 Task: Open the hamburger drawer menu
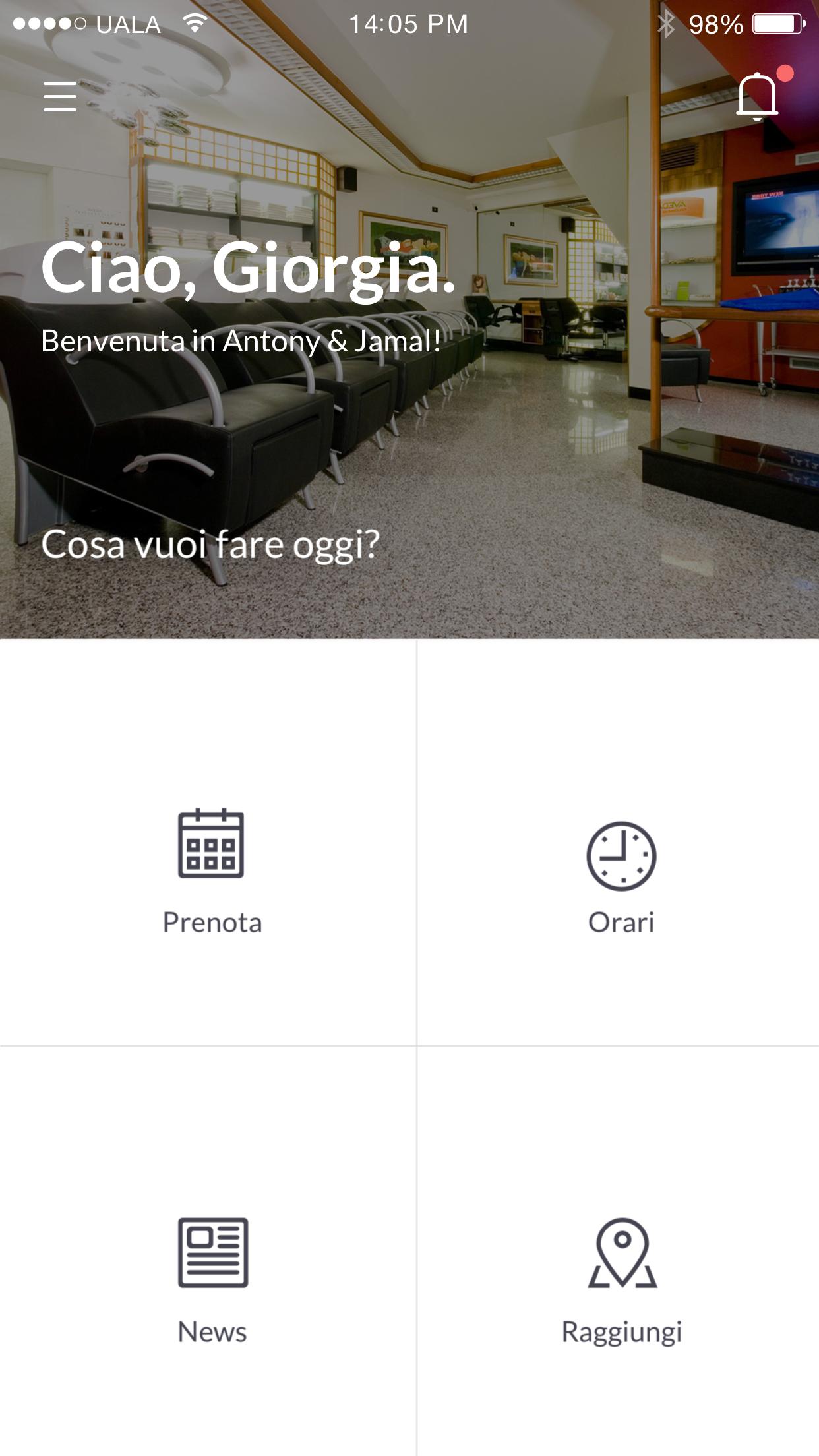[60, 96]
